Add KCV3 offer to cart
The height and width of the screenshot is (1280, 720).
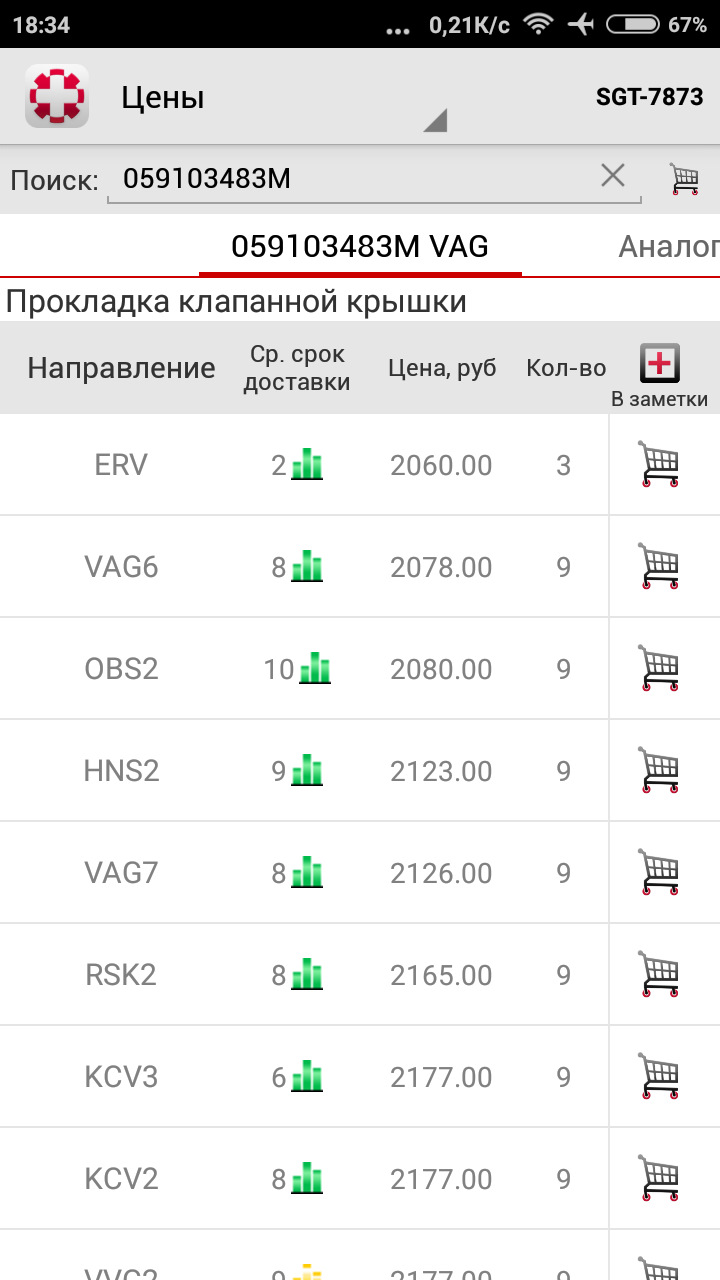point(660,1075)
